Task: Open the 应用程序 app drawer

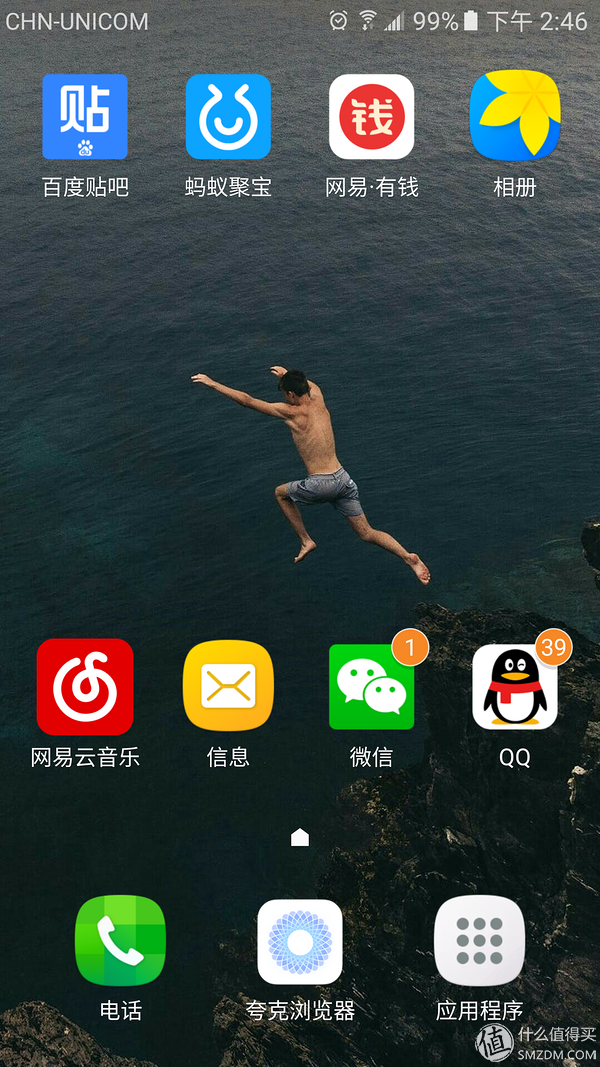Action: [479, 941]
